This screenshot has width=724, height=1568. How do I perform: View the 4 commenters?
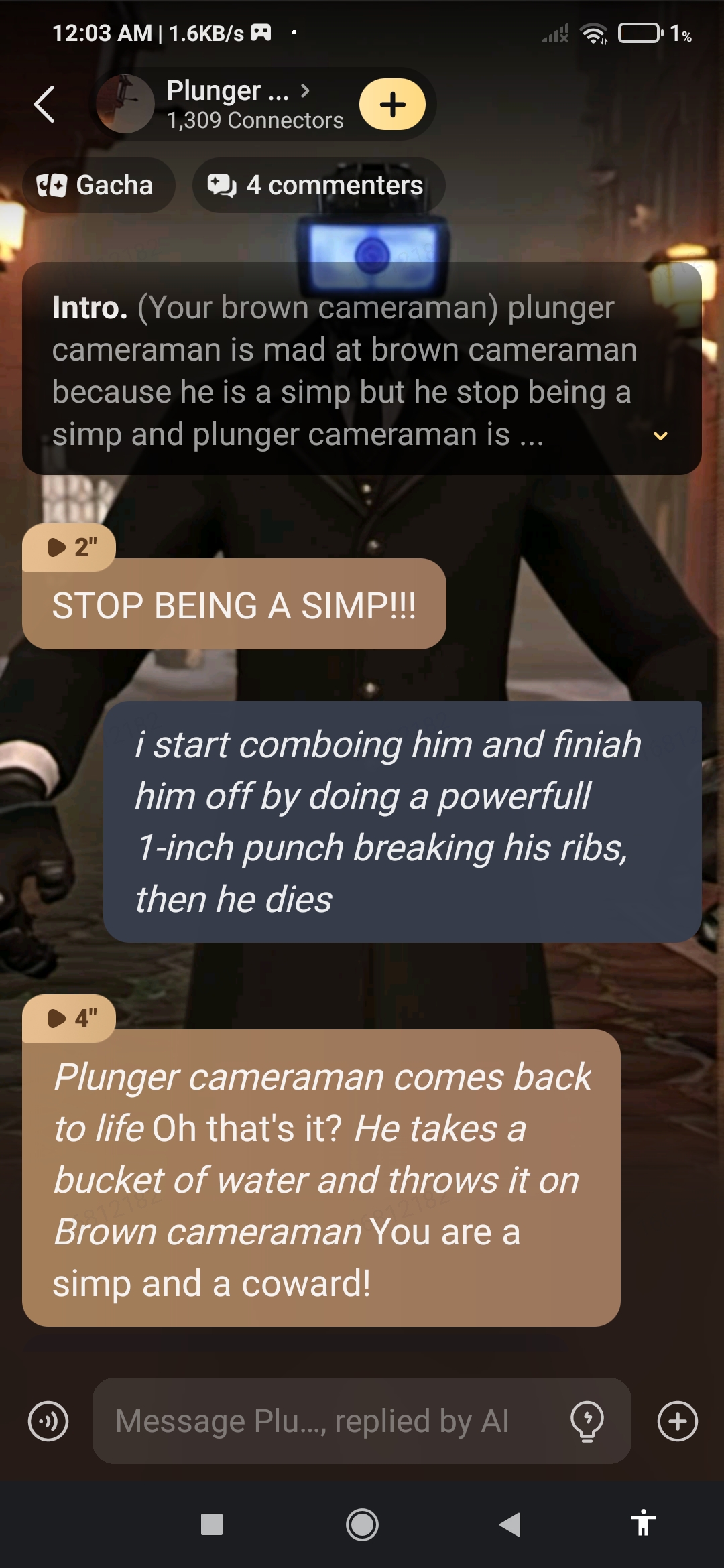tap(317, 185)
